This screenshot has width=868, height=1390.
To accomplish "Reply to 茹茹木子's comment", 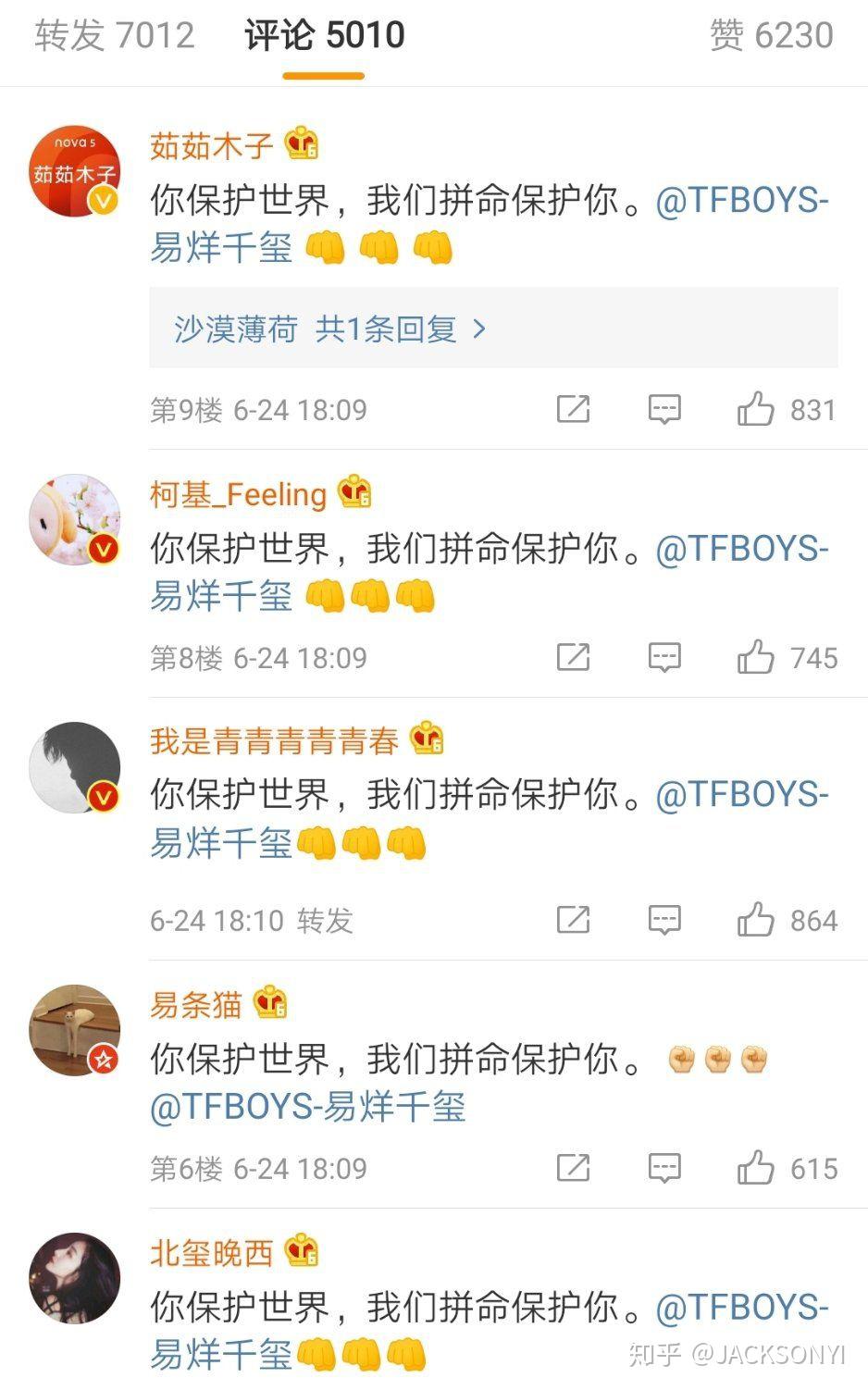I will click(x=664, y=409).
